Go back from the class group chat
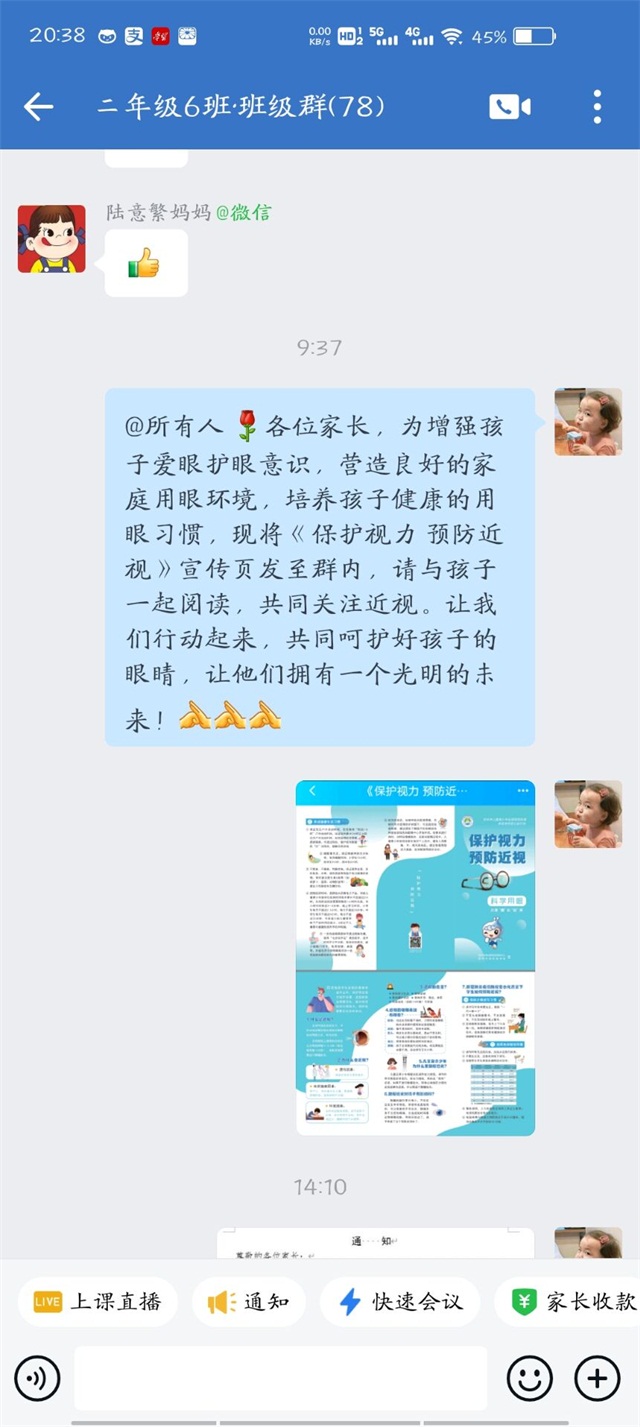 (38, 106)
